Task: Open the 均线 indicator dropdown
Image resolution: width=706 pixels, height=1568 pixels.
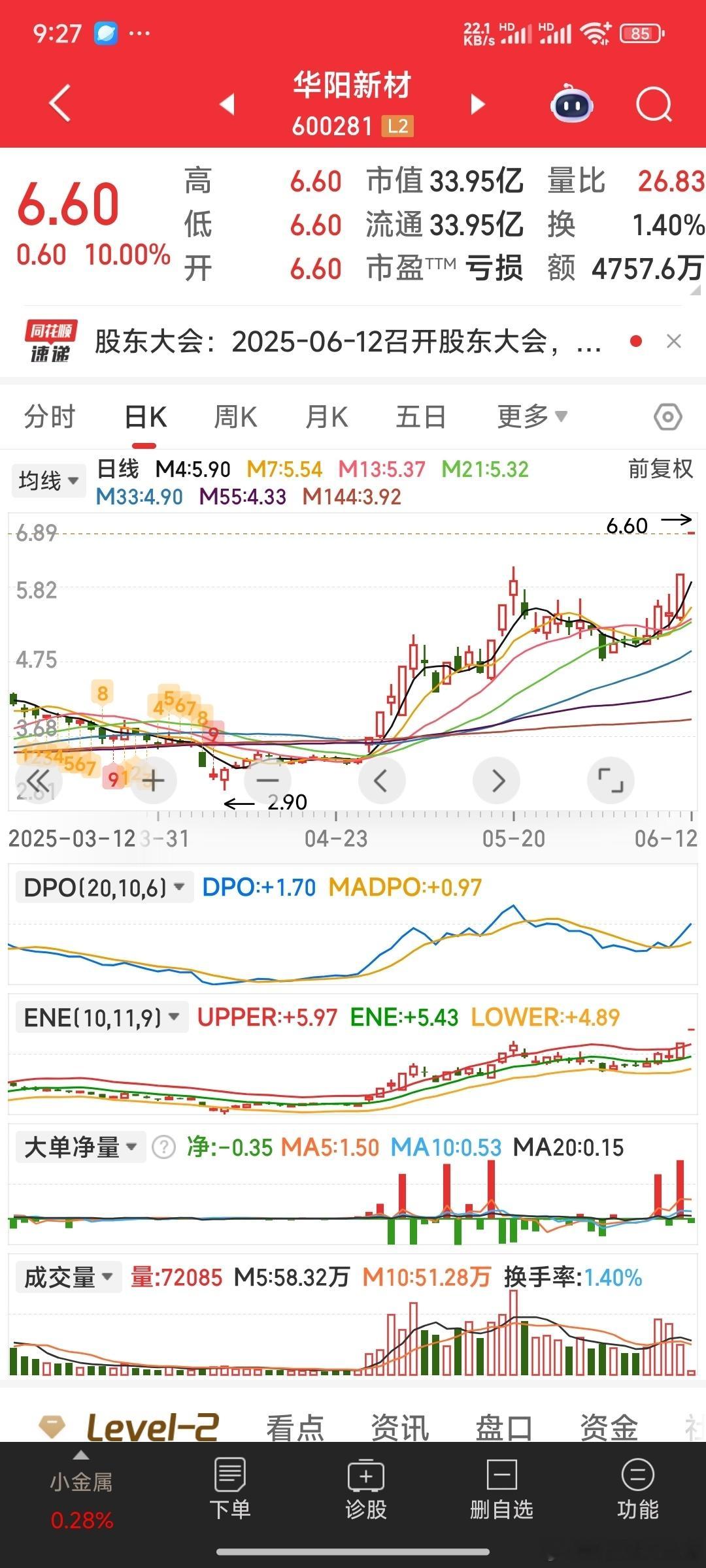Action: [49, 481]
